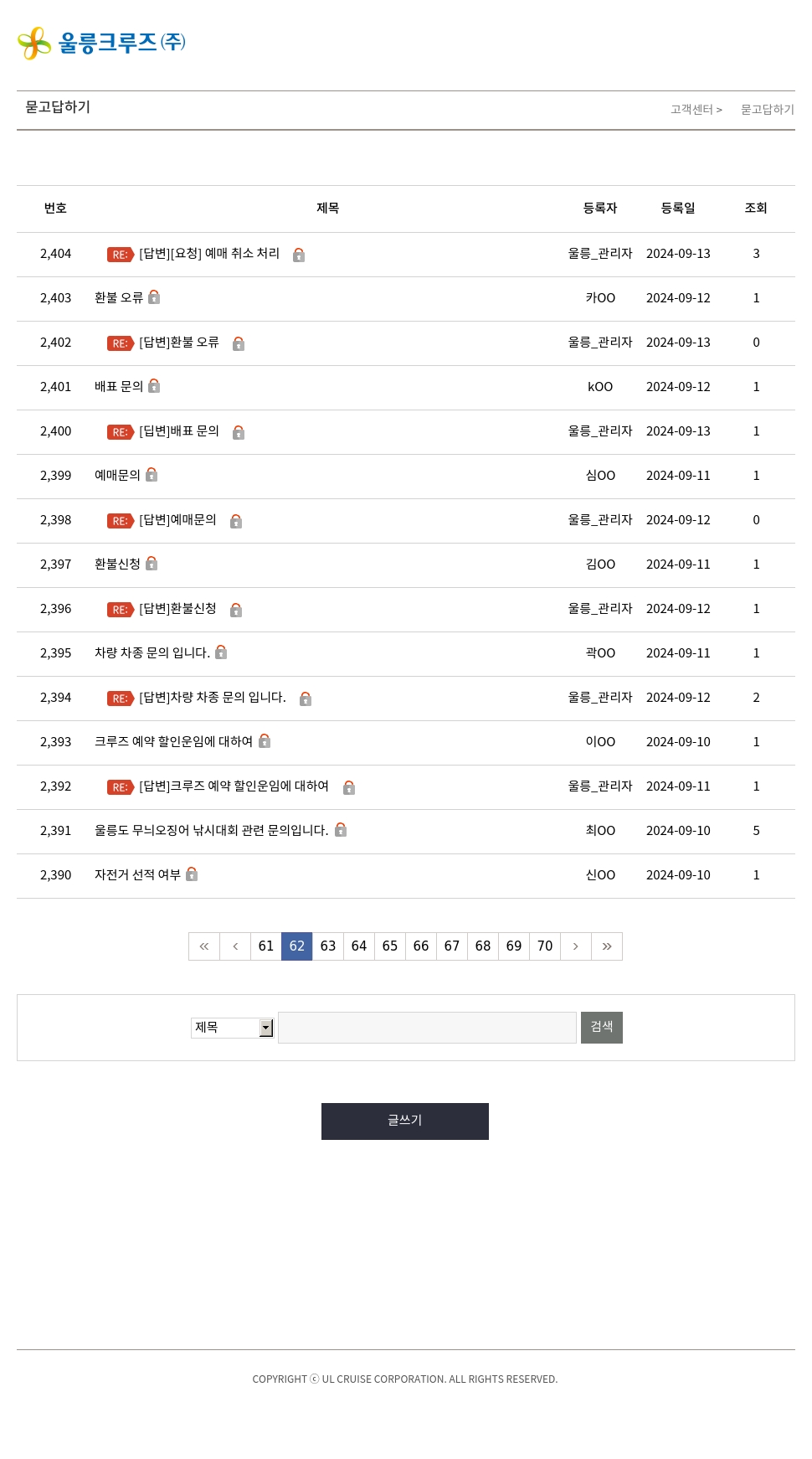The height and width of the screenshot is (1459, 812).
Task: Focus the search text field
Action: tap(427, 1028)
